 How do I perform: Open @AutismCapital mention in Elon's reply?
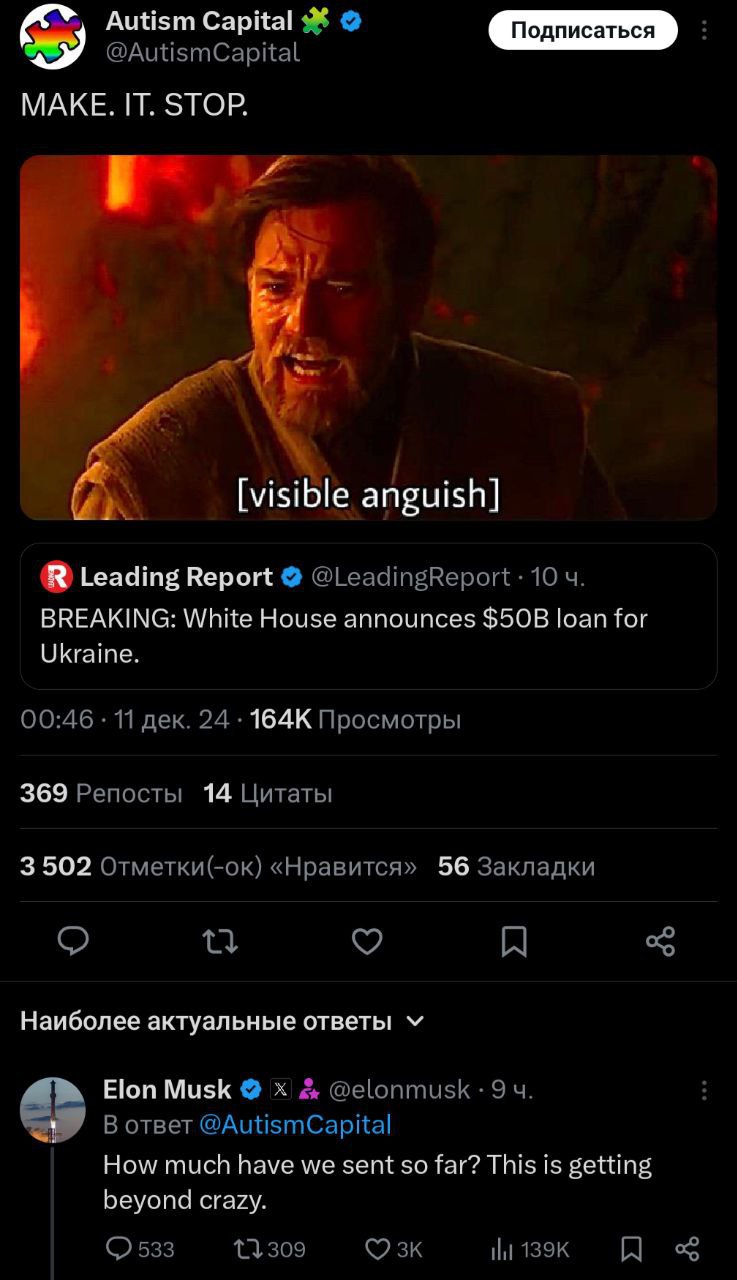point(295,1125)
